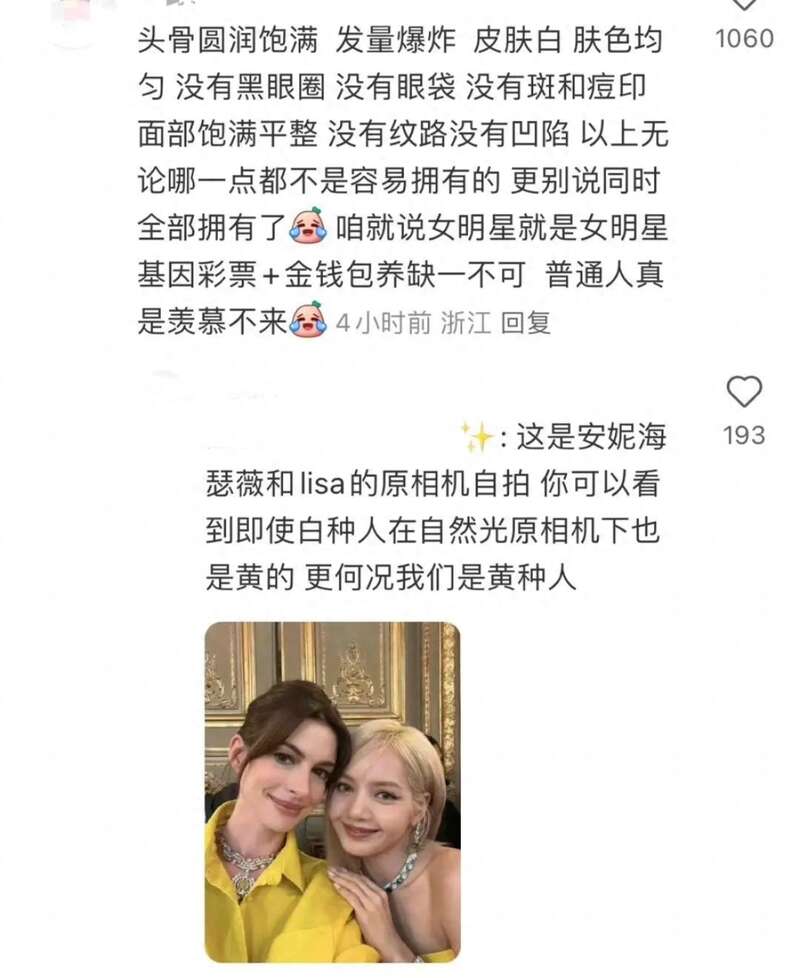Tap 回复 to reply to the Zhejiang comment
This screenshot has width=800, height=978.
click(525, 322)
